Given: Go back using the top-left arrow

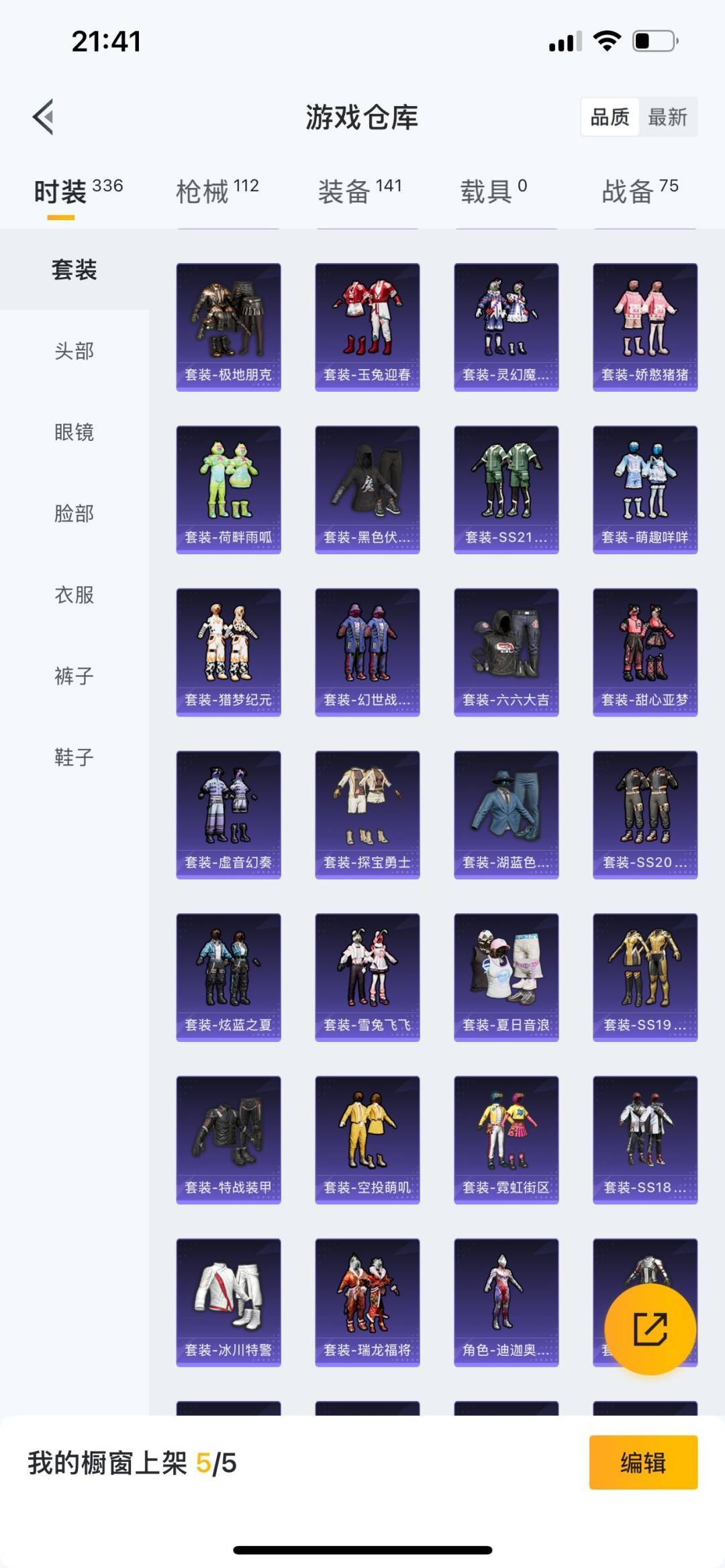Looking at the screenshot, I should point(44,117).
